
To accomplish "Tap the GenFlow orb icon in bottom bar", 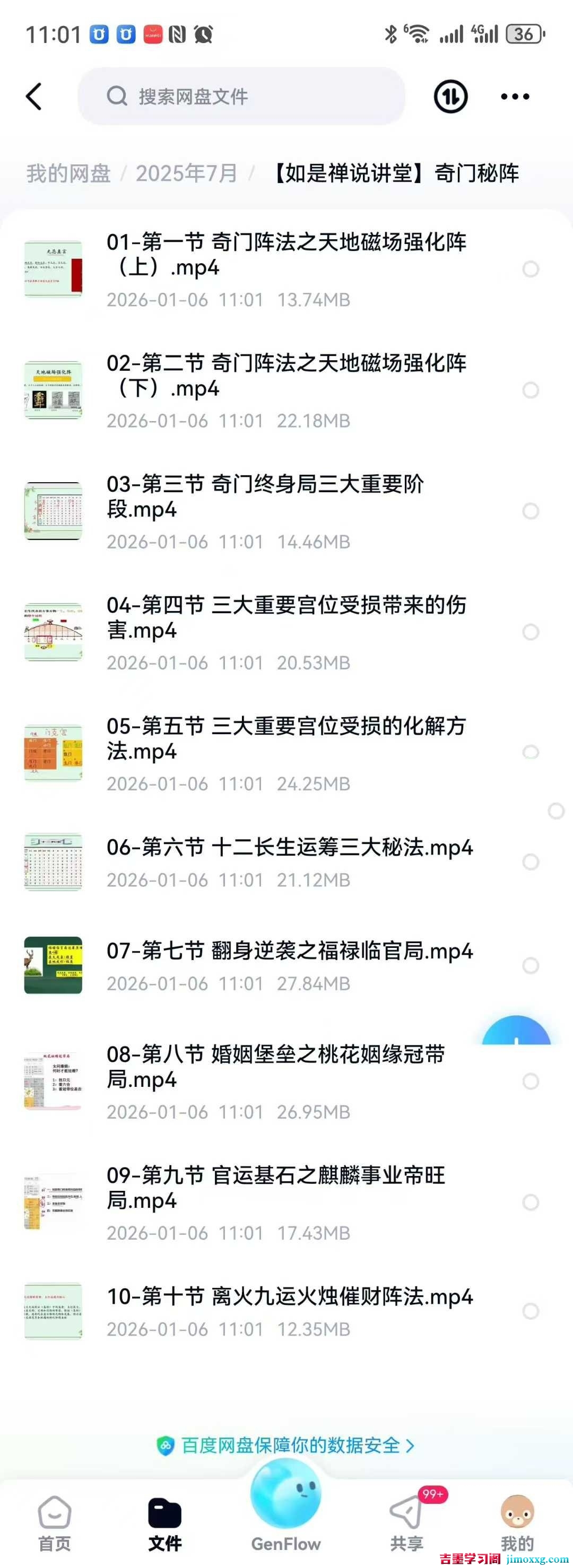I will click(286, 1501).
